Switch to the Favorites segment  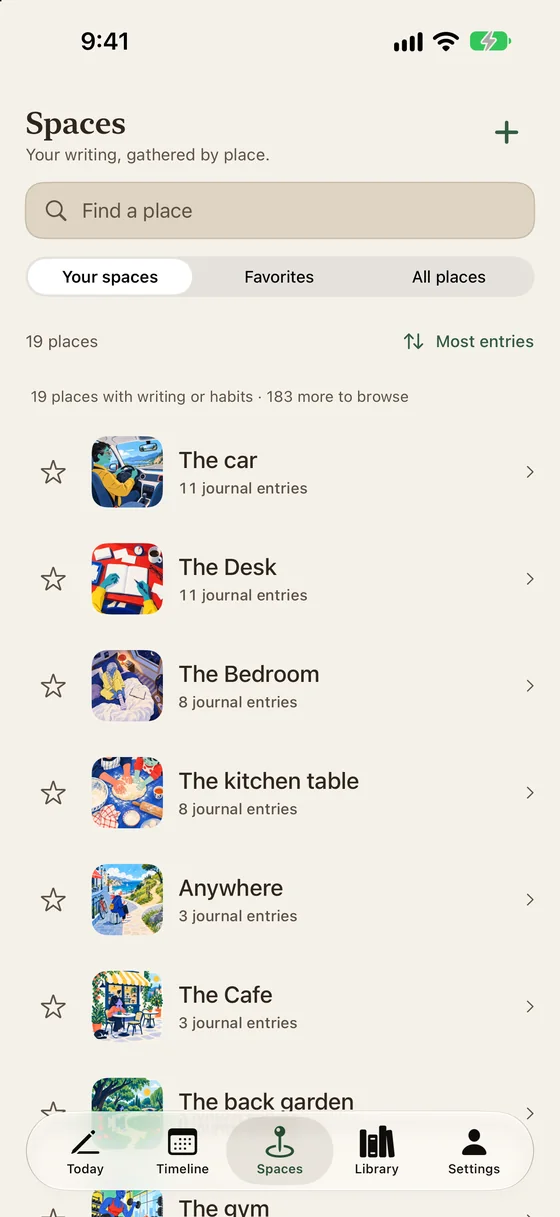pyautogui.click(x=279, y=277)
